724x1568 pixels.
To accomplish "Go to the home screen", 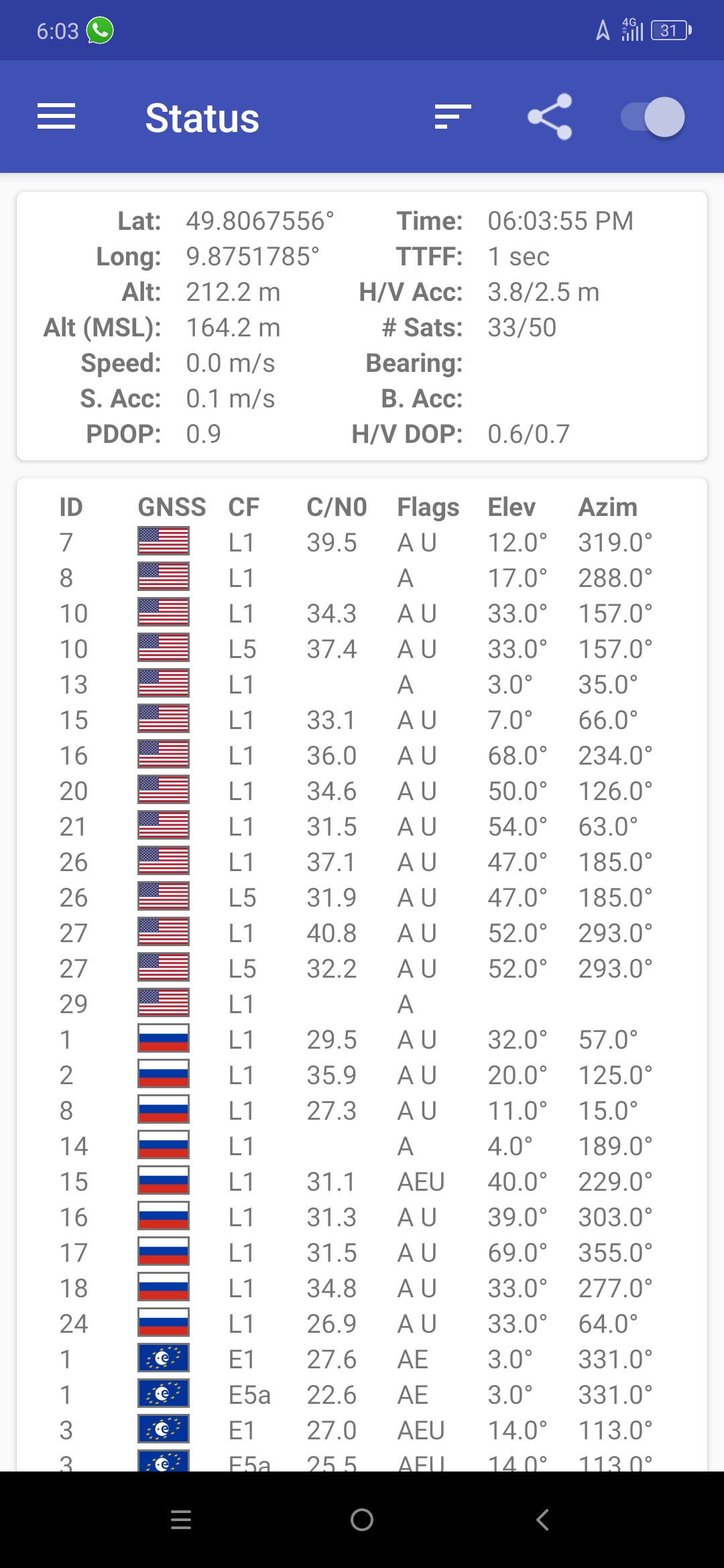I will coord(362,1520).
